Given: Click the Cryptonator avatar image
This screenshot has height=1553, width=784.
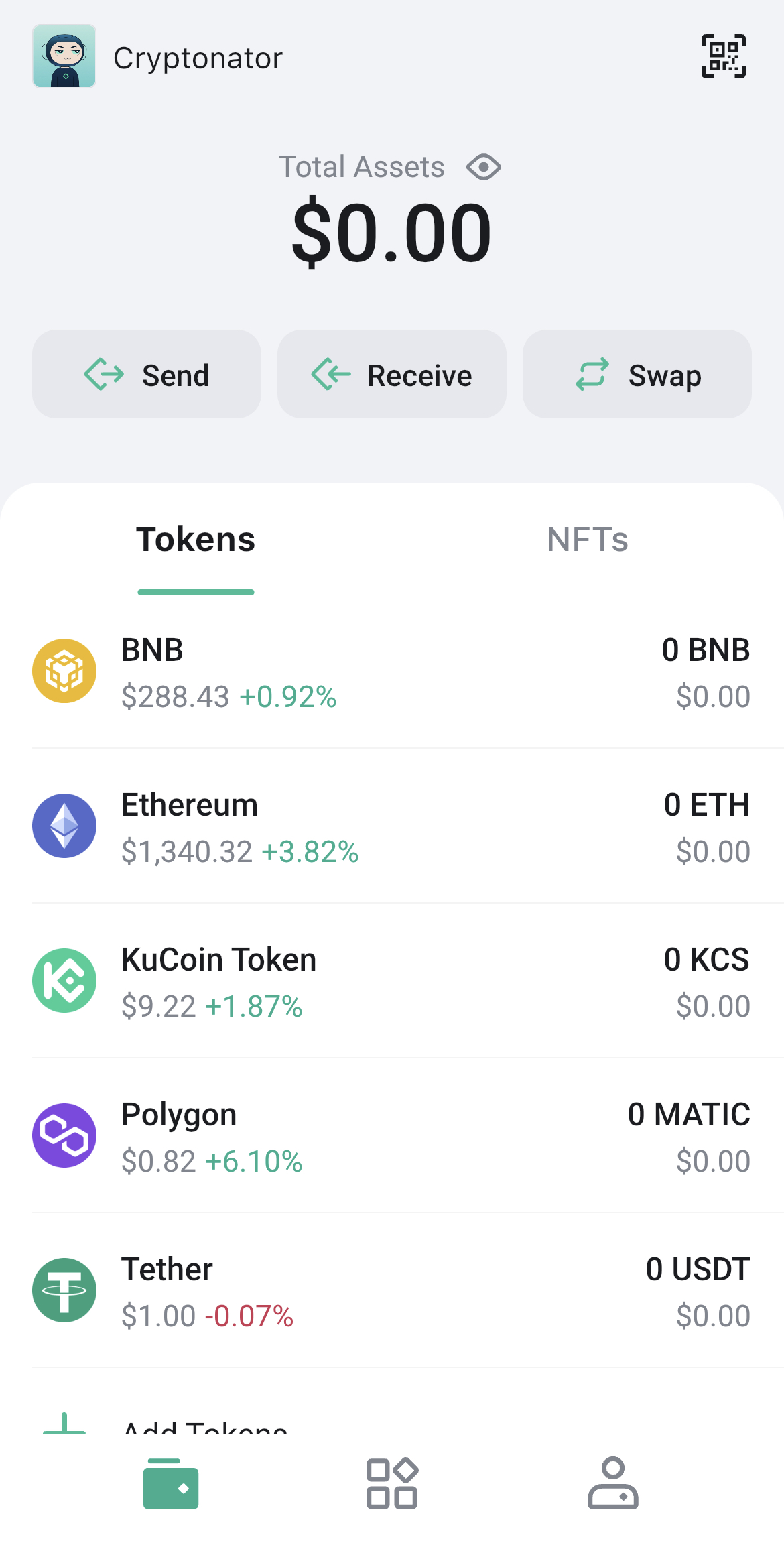Looking at the screenshot, I should (64, 56).
